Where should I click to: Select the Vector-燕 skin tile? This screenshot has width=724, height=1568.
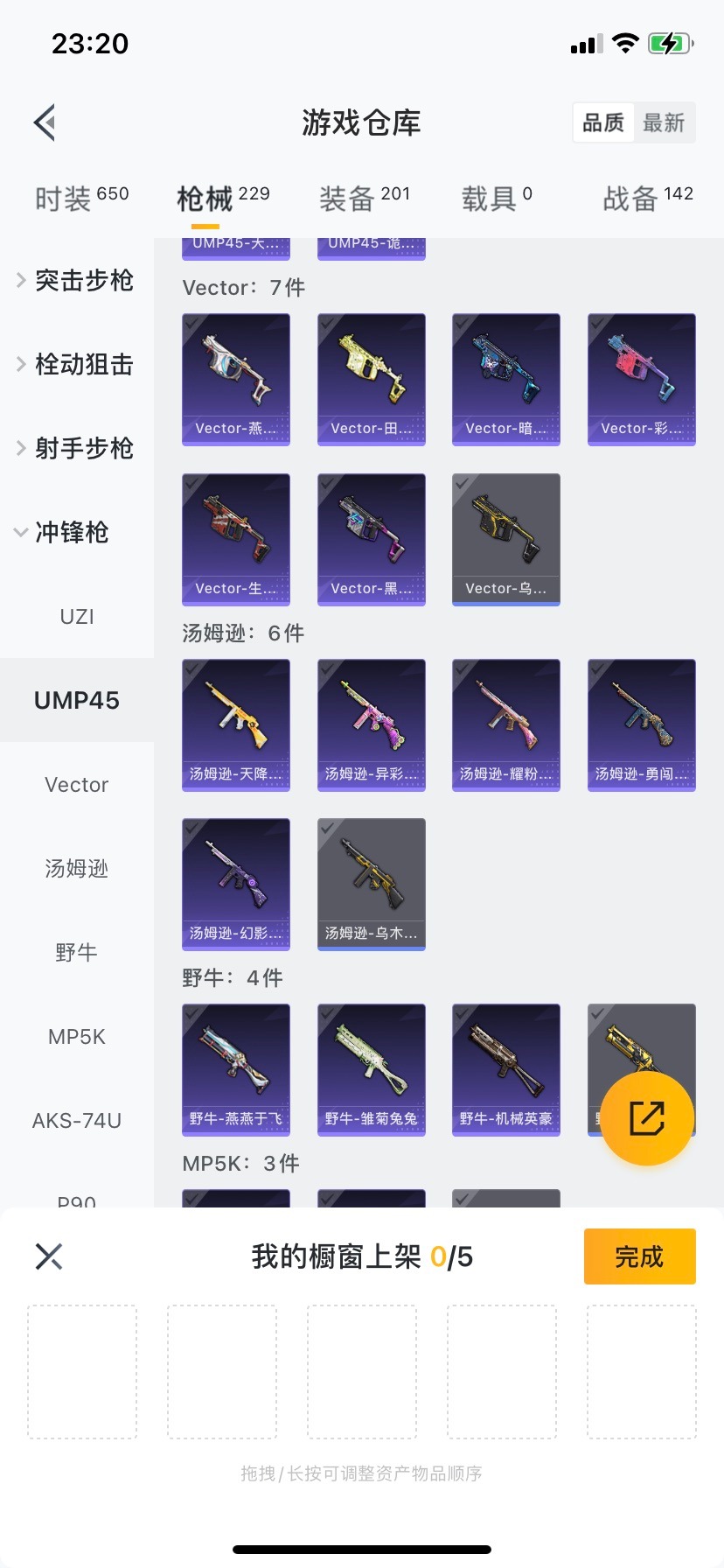pyautogui.click(x=236, y=380)
